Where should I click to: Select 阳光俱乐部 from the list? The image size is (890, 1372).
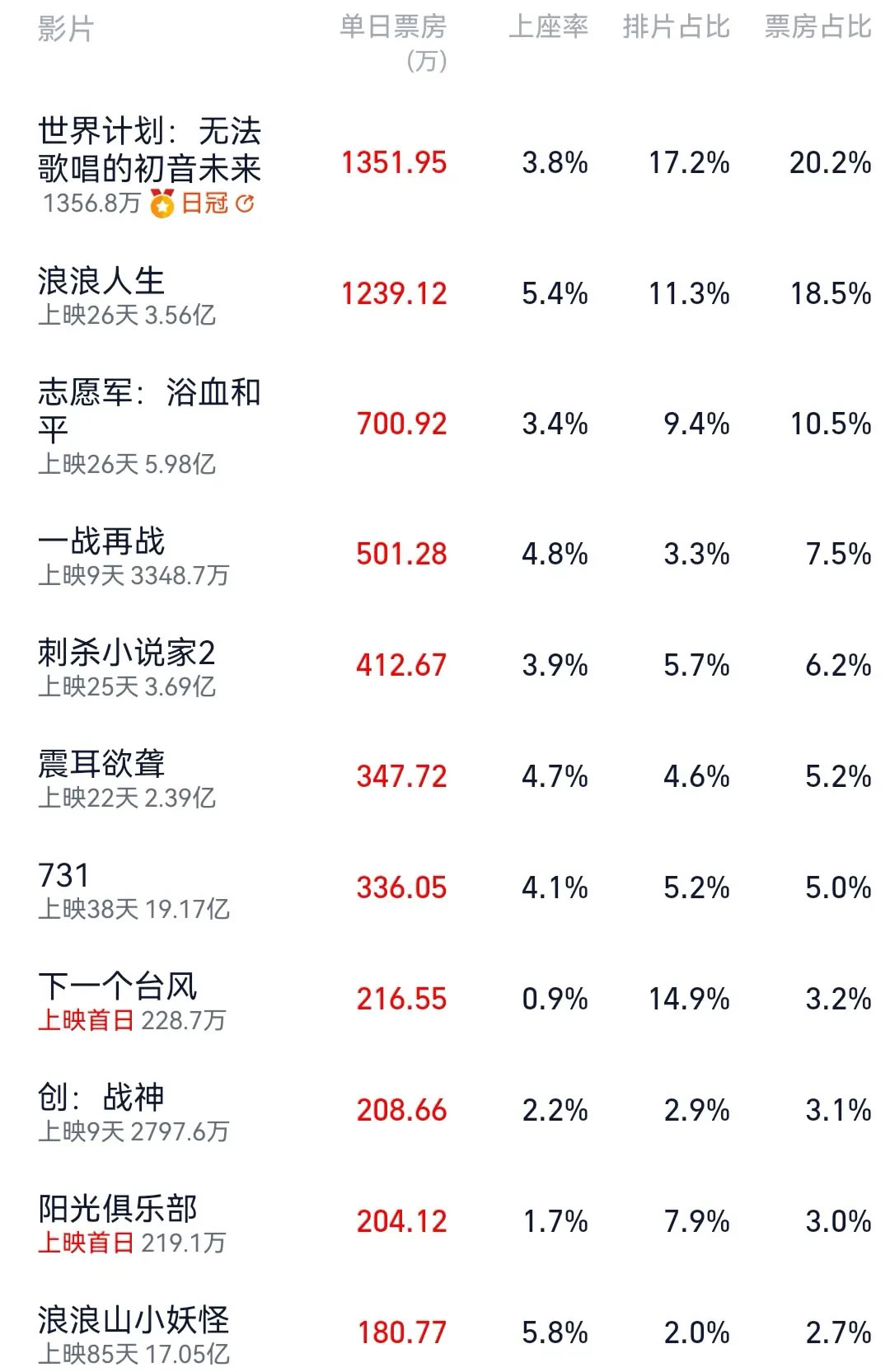[x=118, y=1209]
